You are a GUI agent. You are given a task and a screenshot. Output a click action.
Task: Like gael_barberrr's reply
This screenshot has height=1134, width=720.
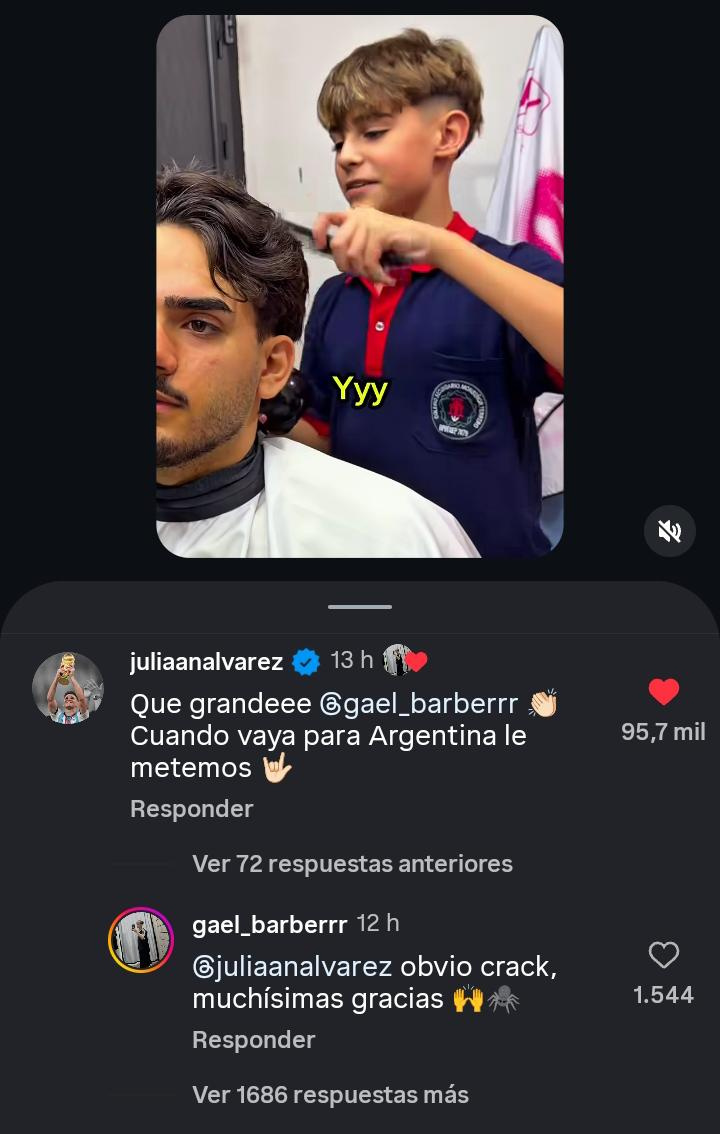tap(664, 956)
